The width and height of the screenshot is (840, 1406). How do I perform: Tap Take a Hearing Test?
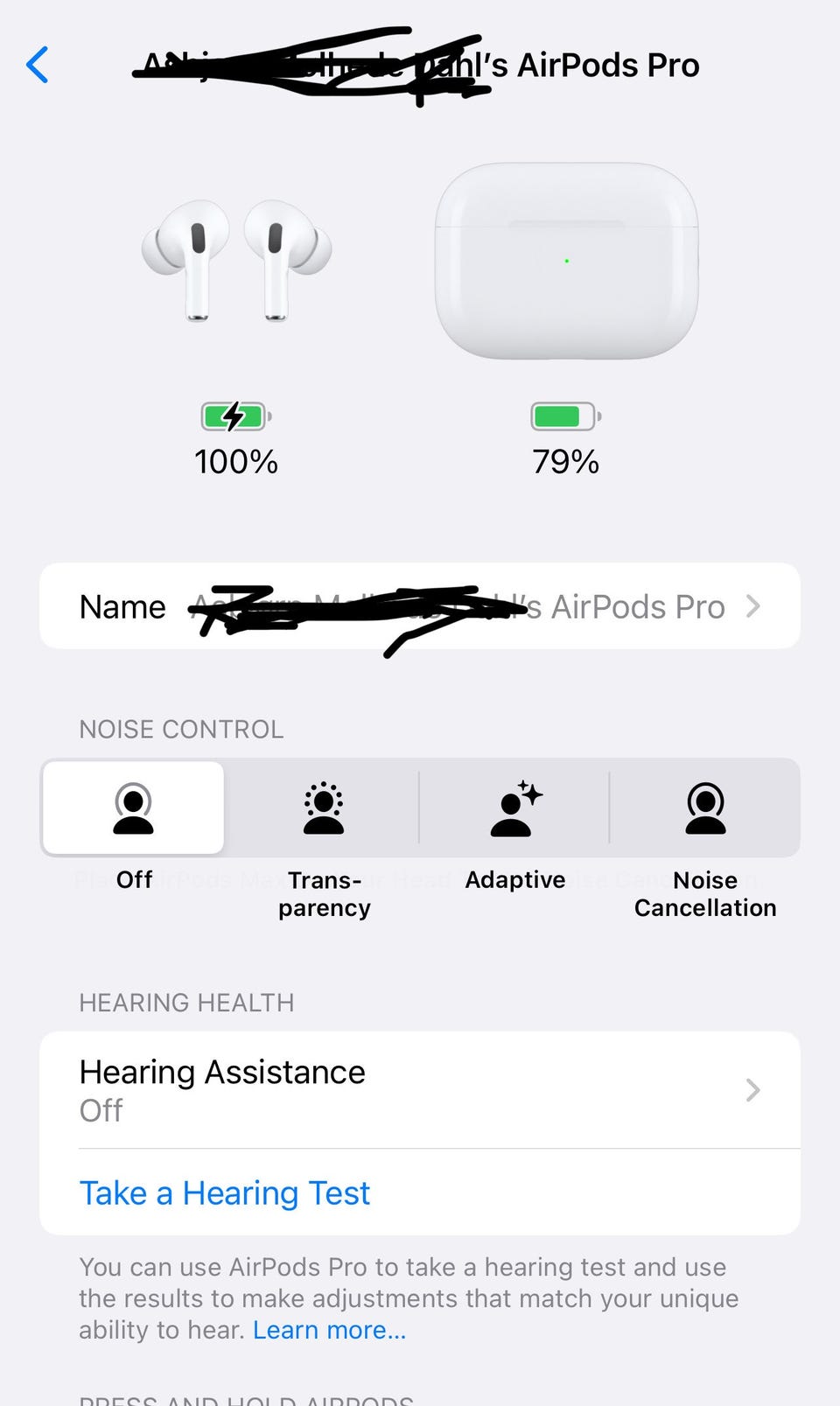pyautogui.click(x=225, y=1193)
